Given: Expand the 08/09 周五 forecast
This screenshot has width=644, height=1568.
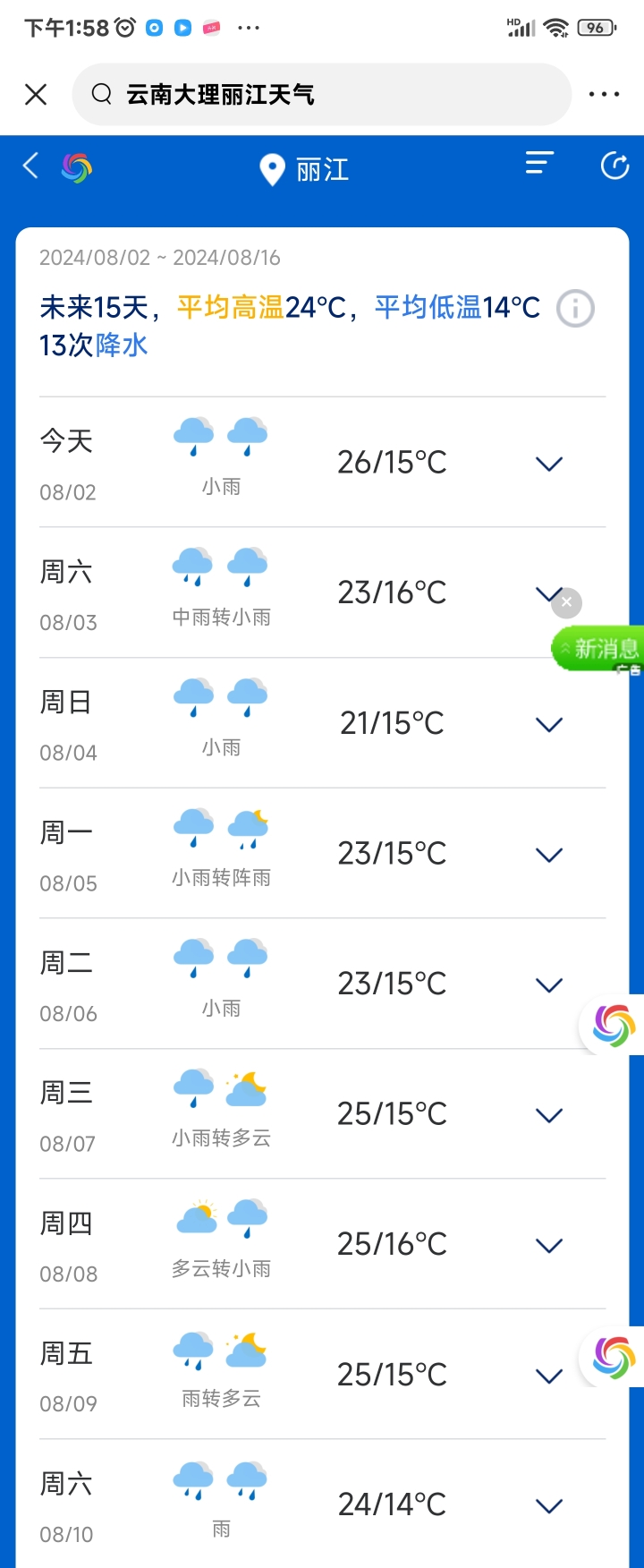Looking at the screenshot, I should 548,1376.
